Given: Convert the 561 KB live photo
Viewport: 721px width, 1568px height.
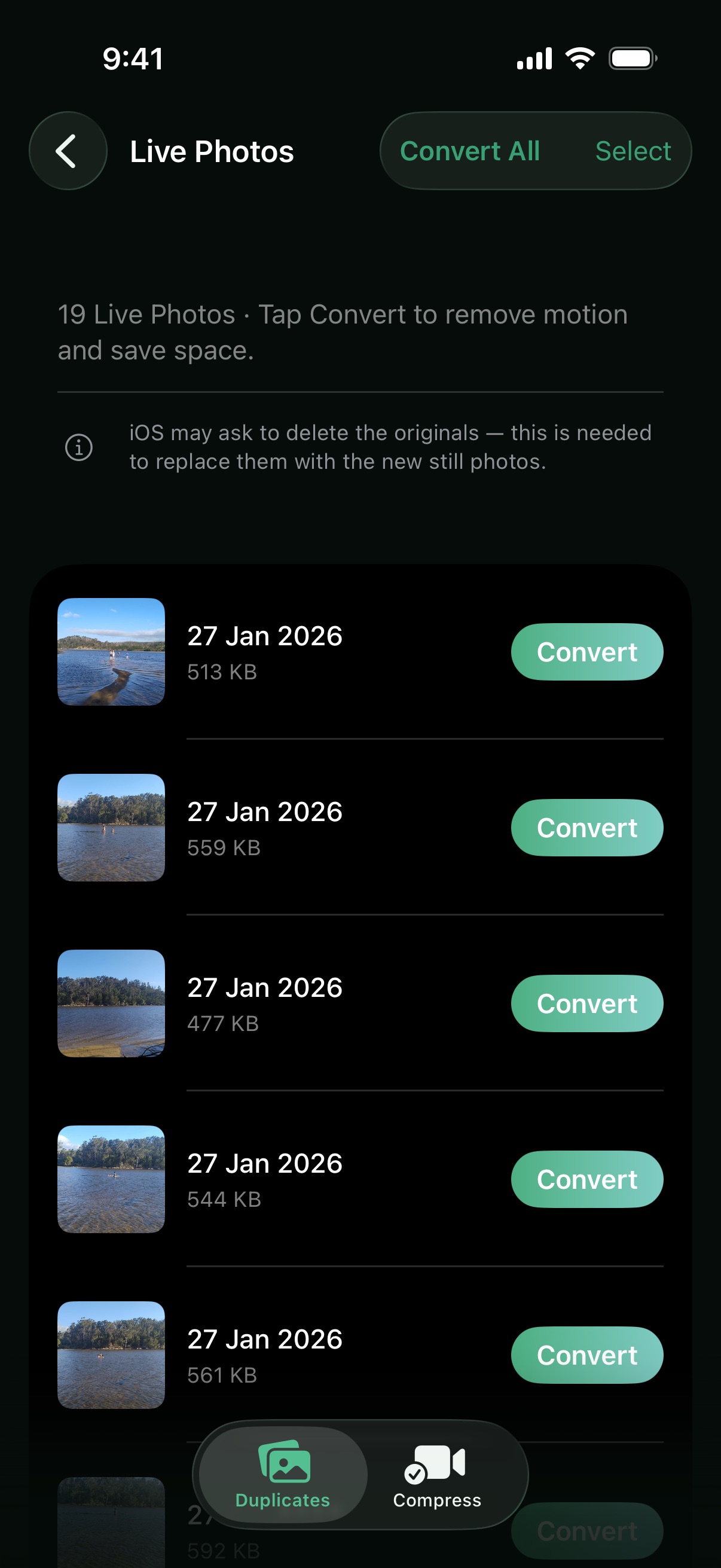Looking at the screenshot, I should [586, 1355].
